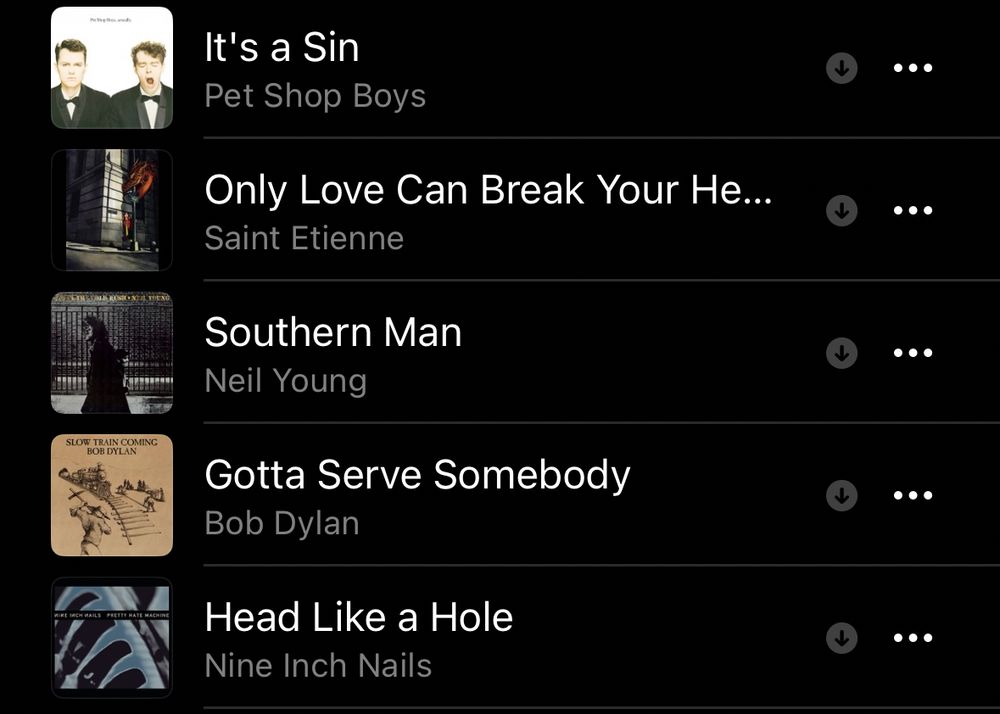The width and height of the screenshot is (1000, 714).
Task: Show more options for Southern Man
Action: (912, 353)
